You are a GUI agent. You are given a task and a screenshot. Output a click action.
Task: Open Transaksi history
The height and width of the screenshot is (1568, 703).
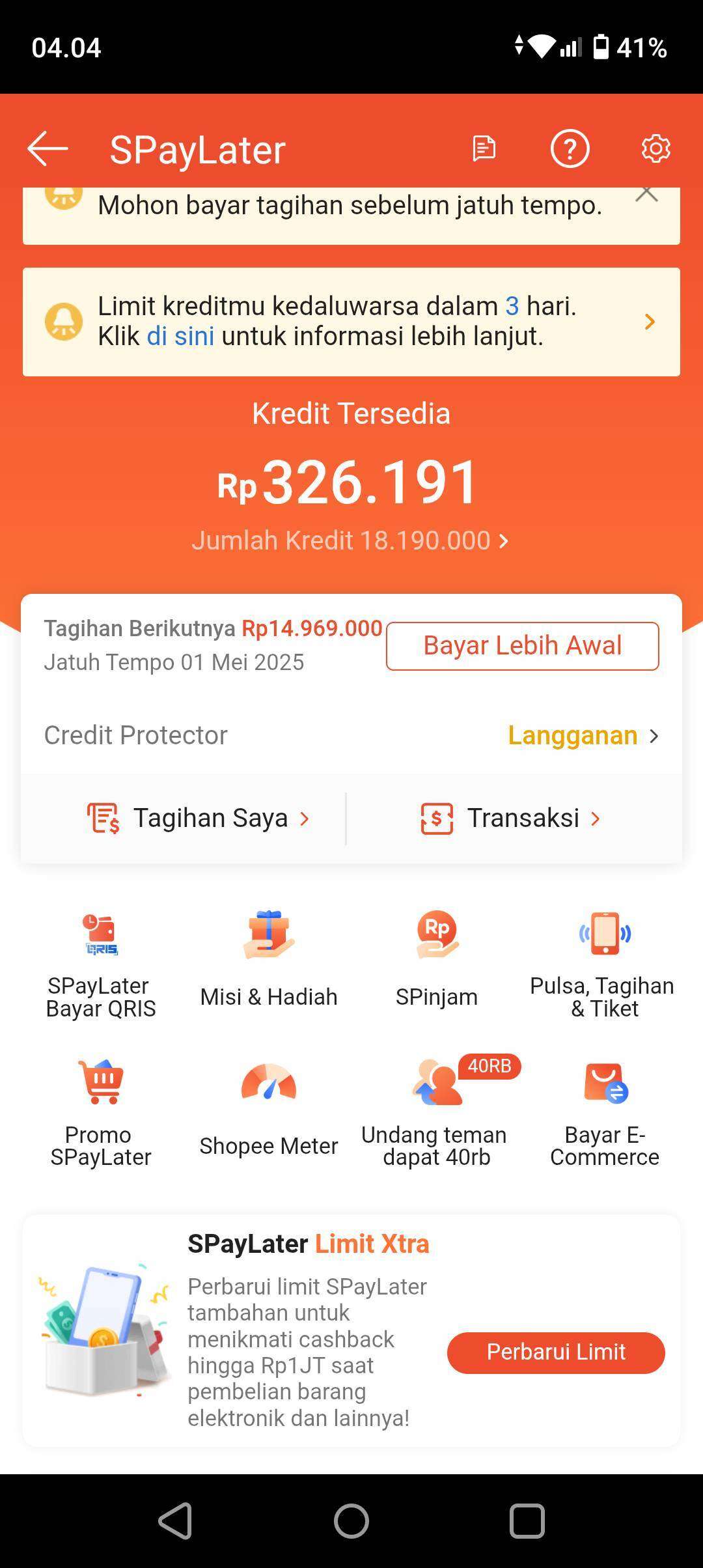click(511, 819)
